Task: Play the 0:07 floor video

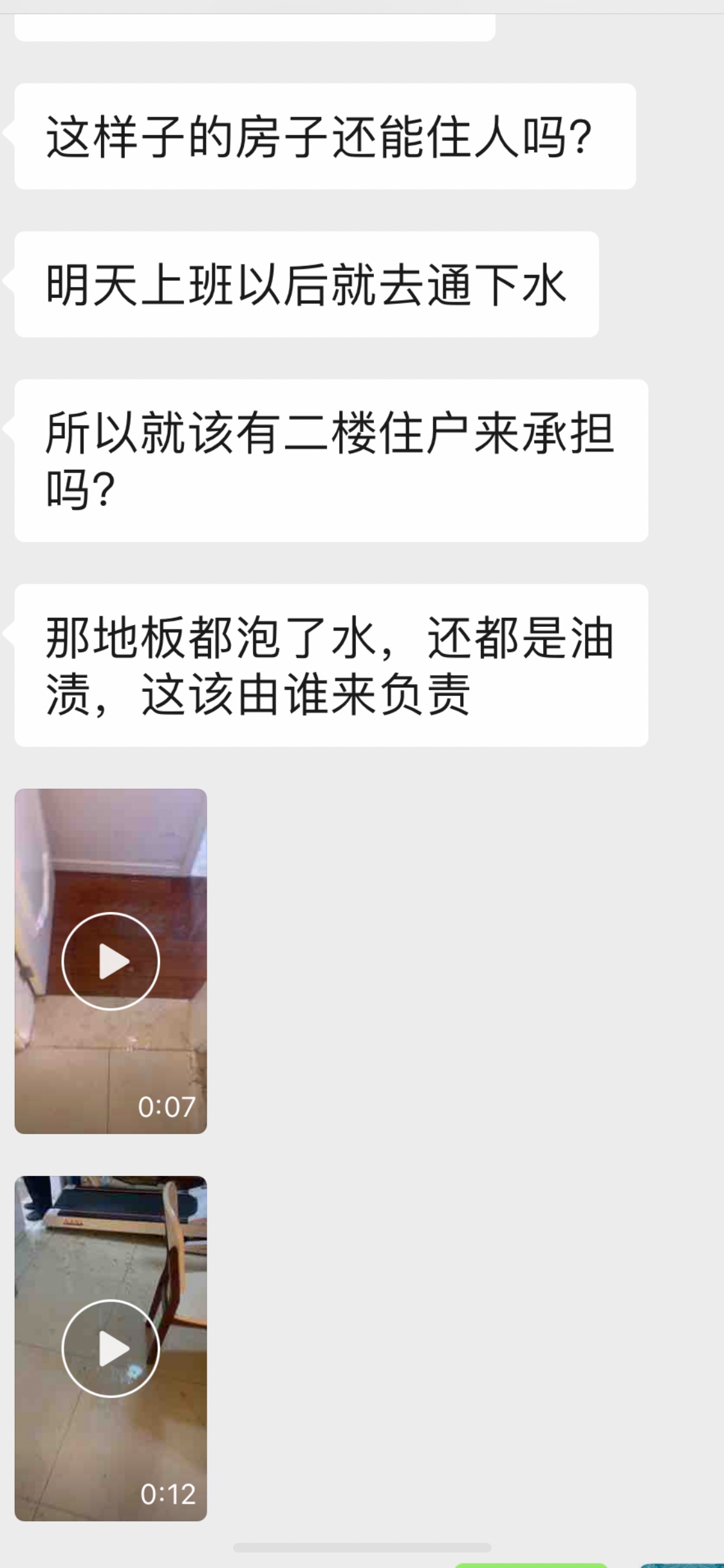Action: click(x=111, y=961)
